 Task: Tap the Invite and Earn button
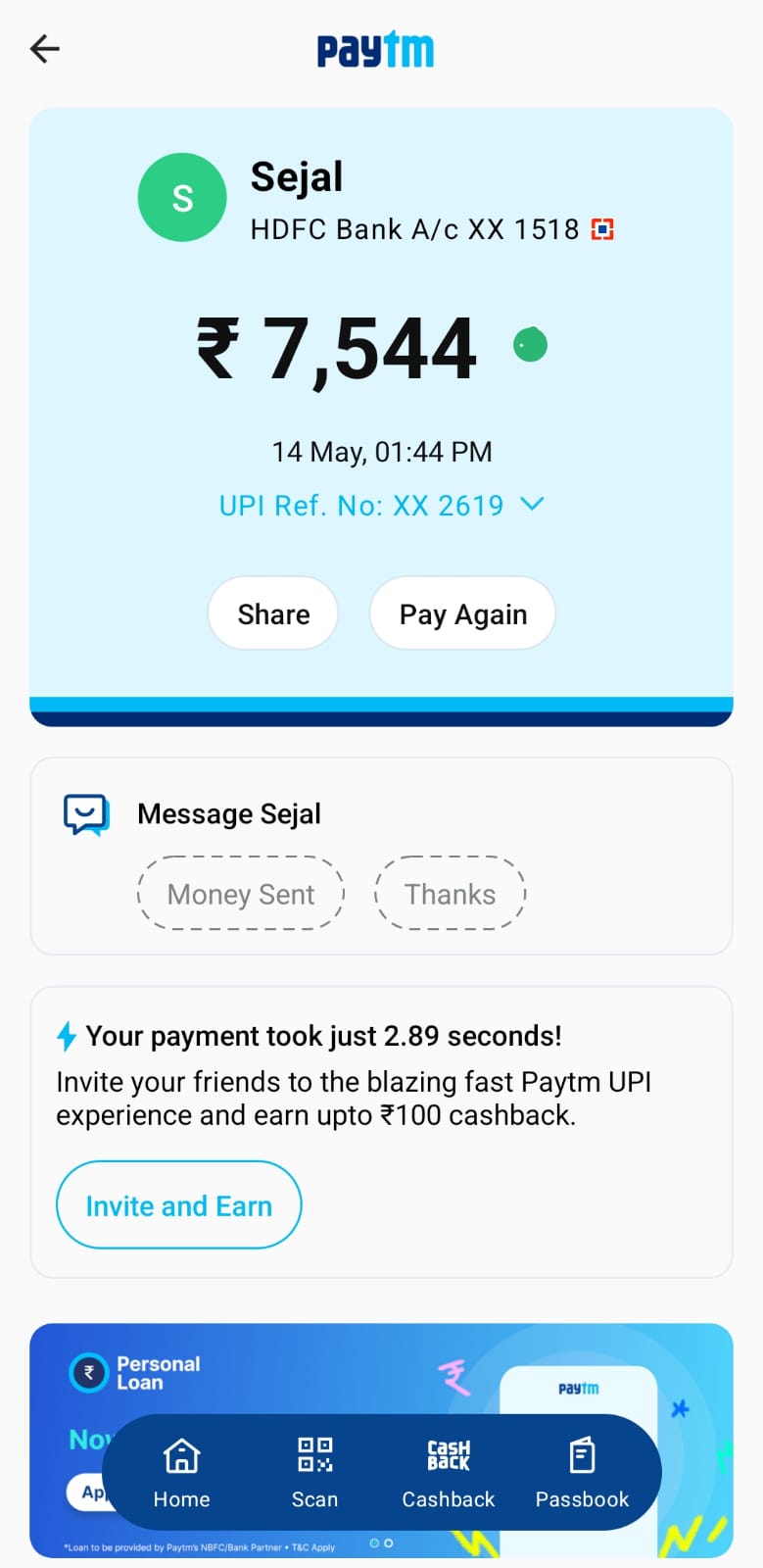pos(179,1205)
